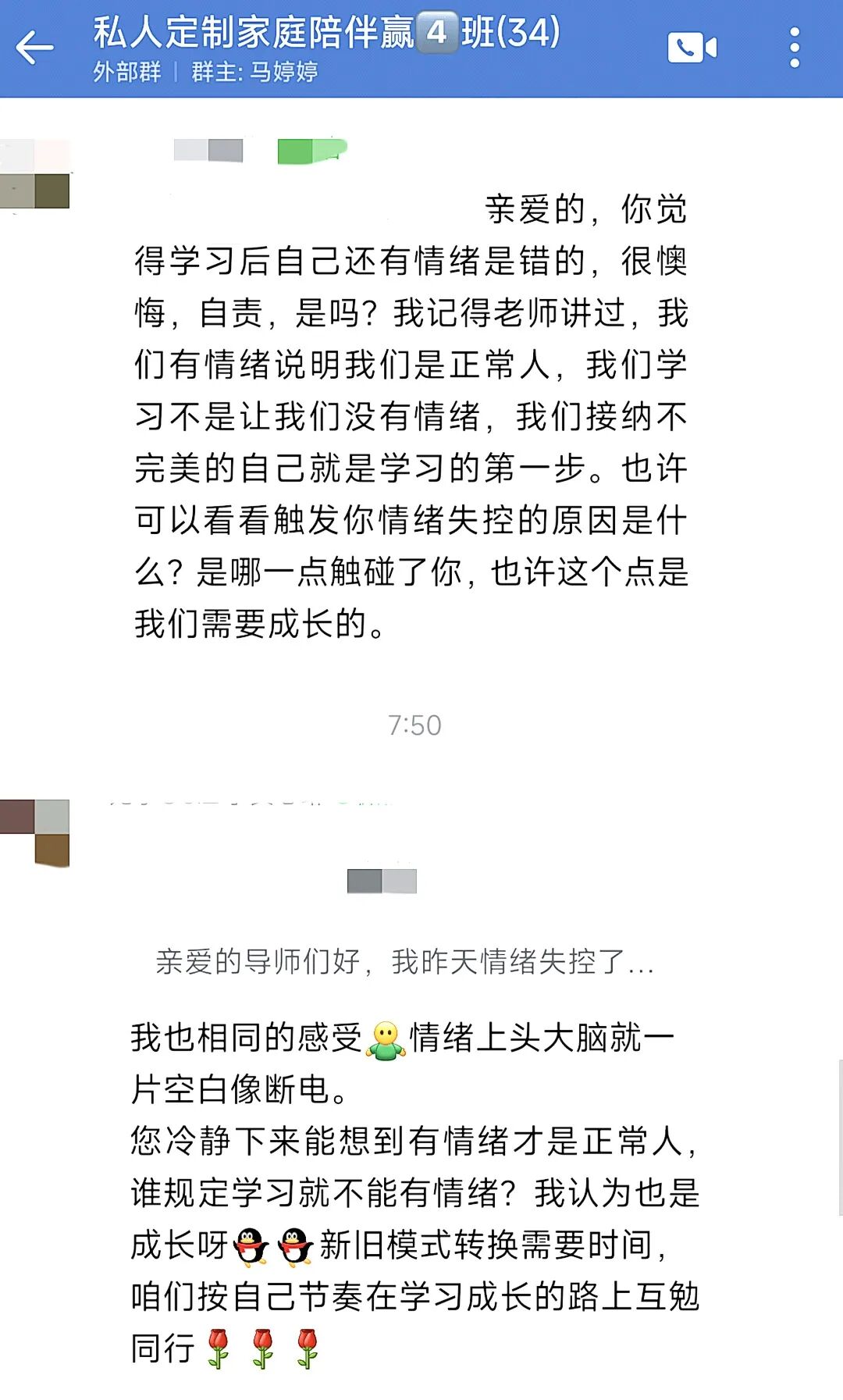The height and width of the screenshot is (1400, 843).
Task: Start a group voice or video call
Action: [x=692, y=48]
